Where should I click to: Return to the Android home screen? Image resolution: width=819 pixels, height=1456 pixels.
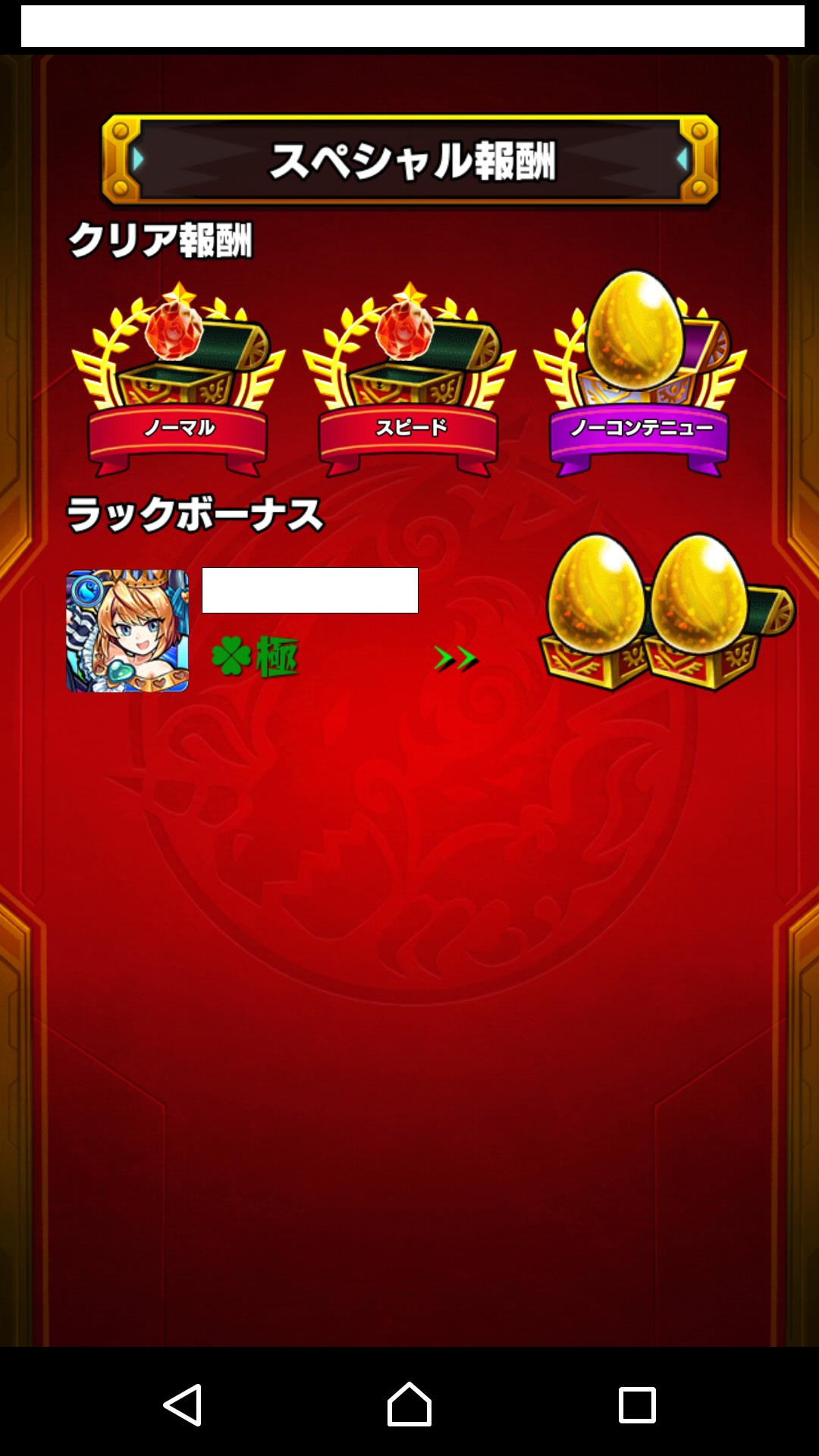[x=409, y=1404]
